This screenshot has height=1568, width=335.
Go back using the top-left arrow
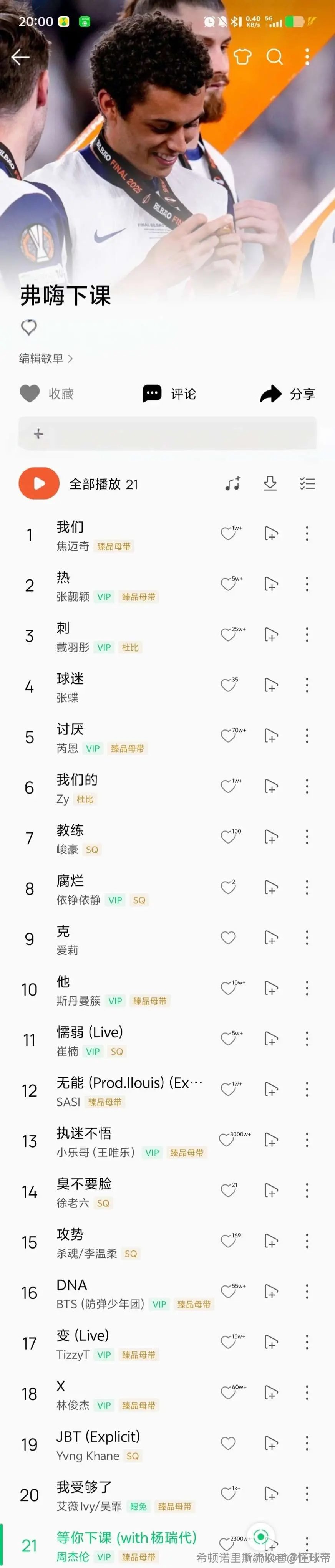(x=21, y=57)
